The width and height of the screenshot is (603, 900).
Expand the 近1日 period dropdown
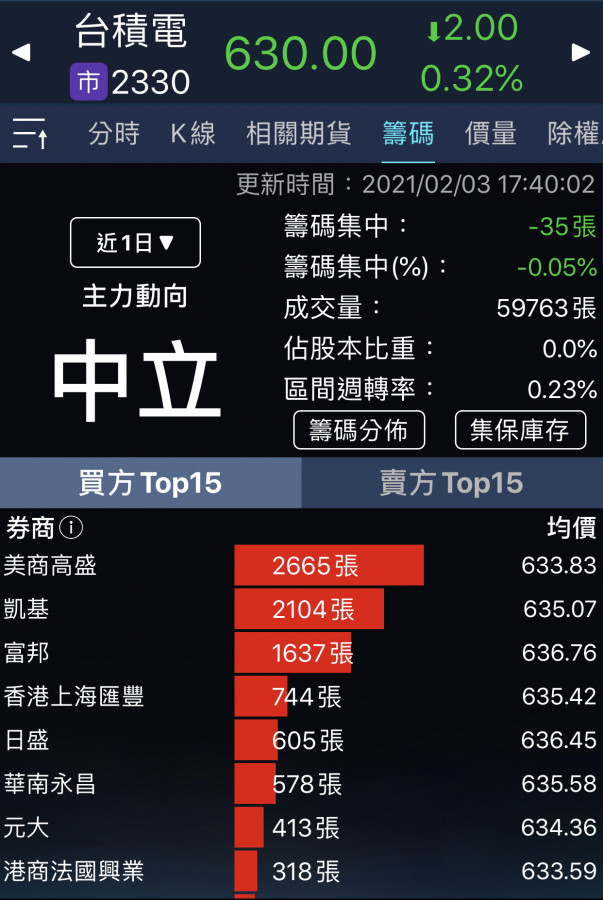[x=135, y=243]
